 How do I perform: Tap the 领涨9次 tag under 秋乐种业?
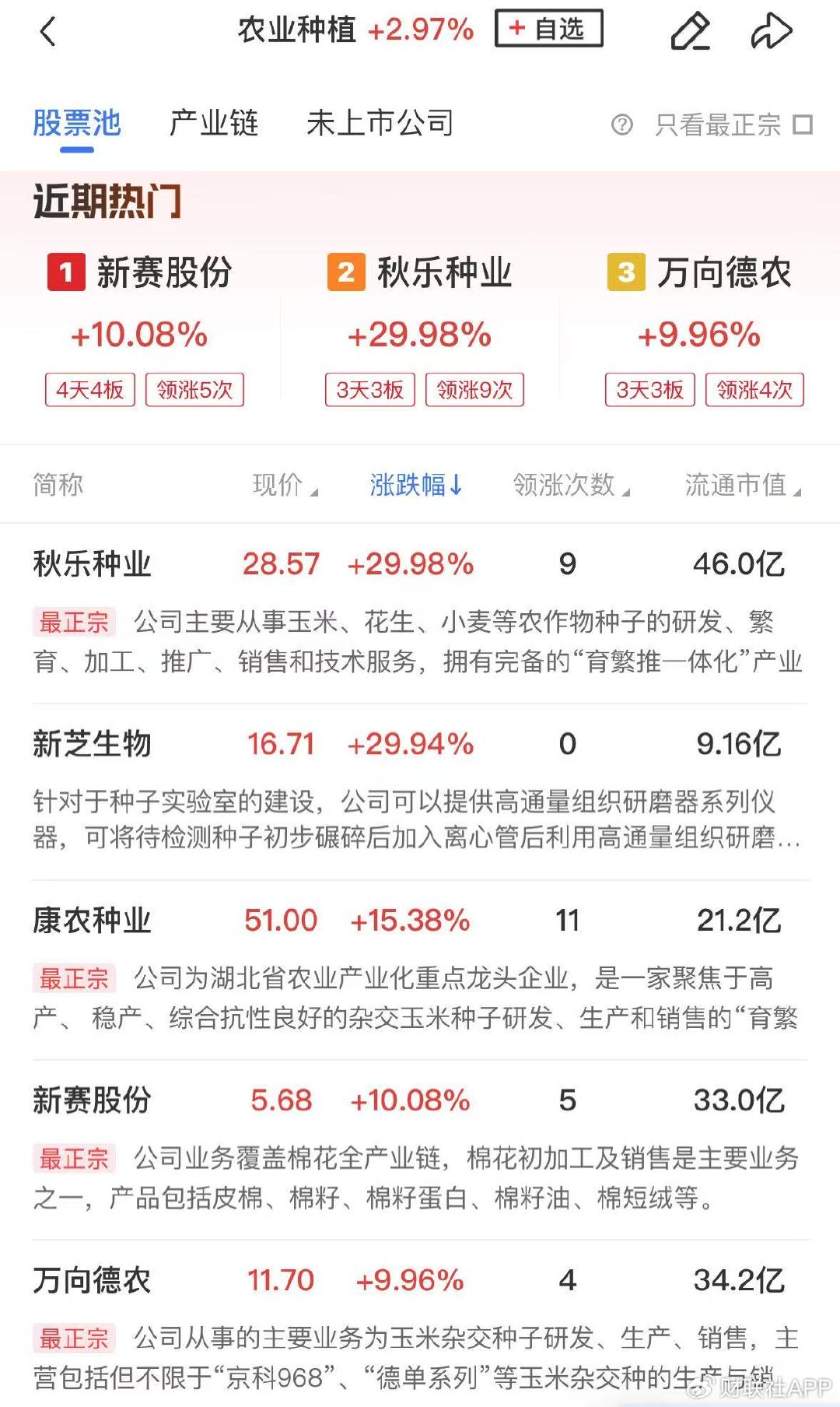(x=476, y=390)
